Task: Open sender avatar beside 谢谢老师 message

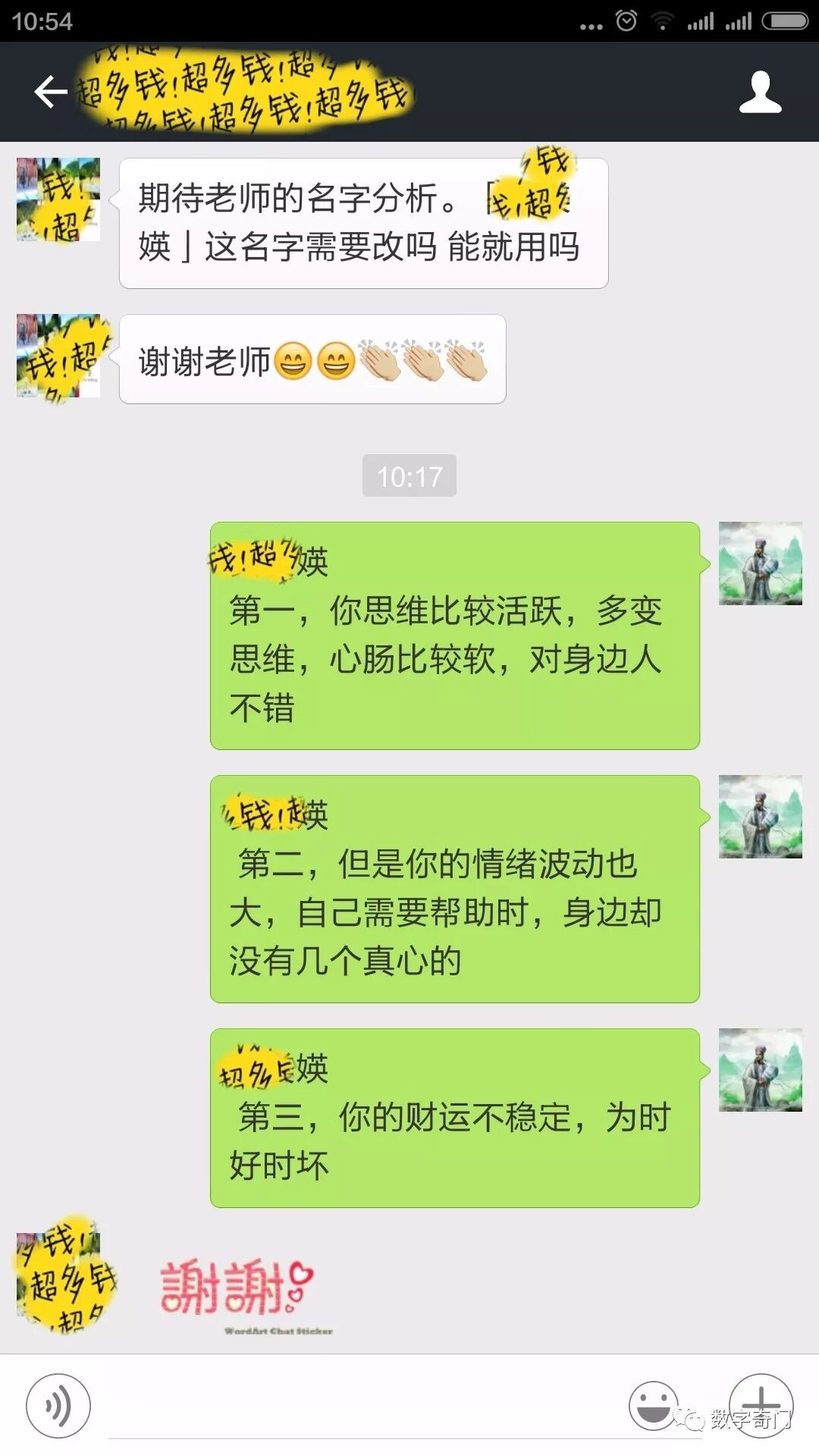Action: click(58, 356)
